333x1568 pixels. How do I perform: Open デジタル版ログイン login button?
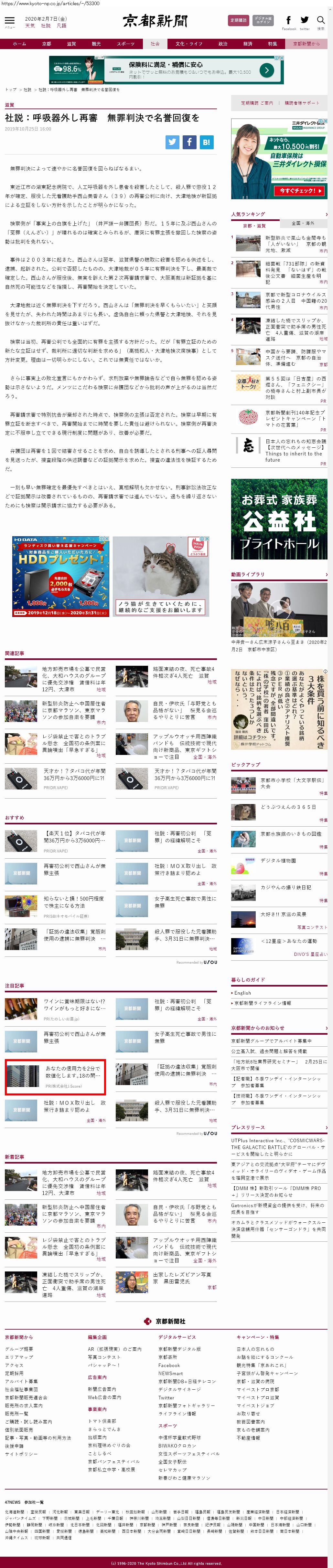click(x=263, y=21)
